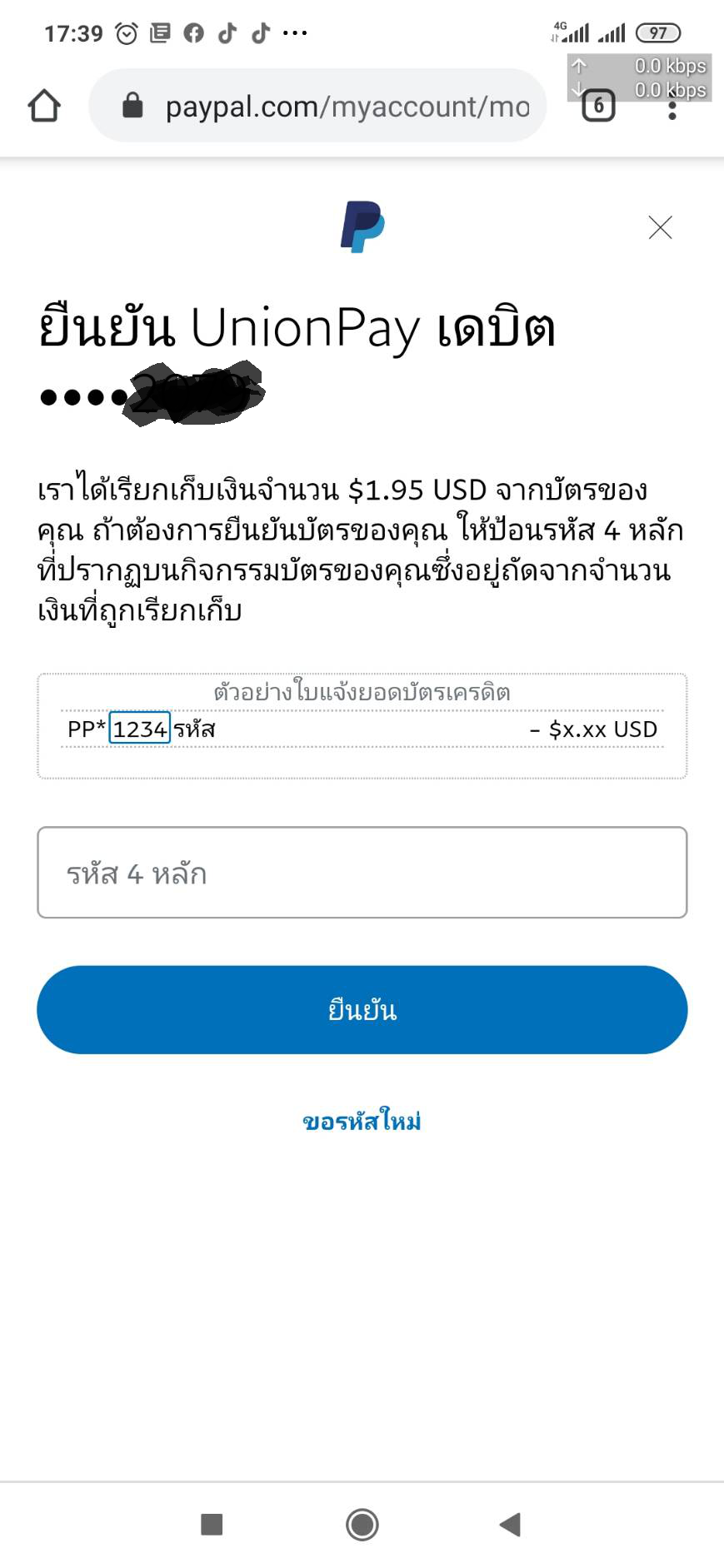Open the browser overflow menu

(672, 106)
